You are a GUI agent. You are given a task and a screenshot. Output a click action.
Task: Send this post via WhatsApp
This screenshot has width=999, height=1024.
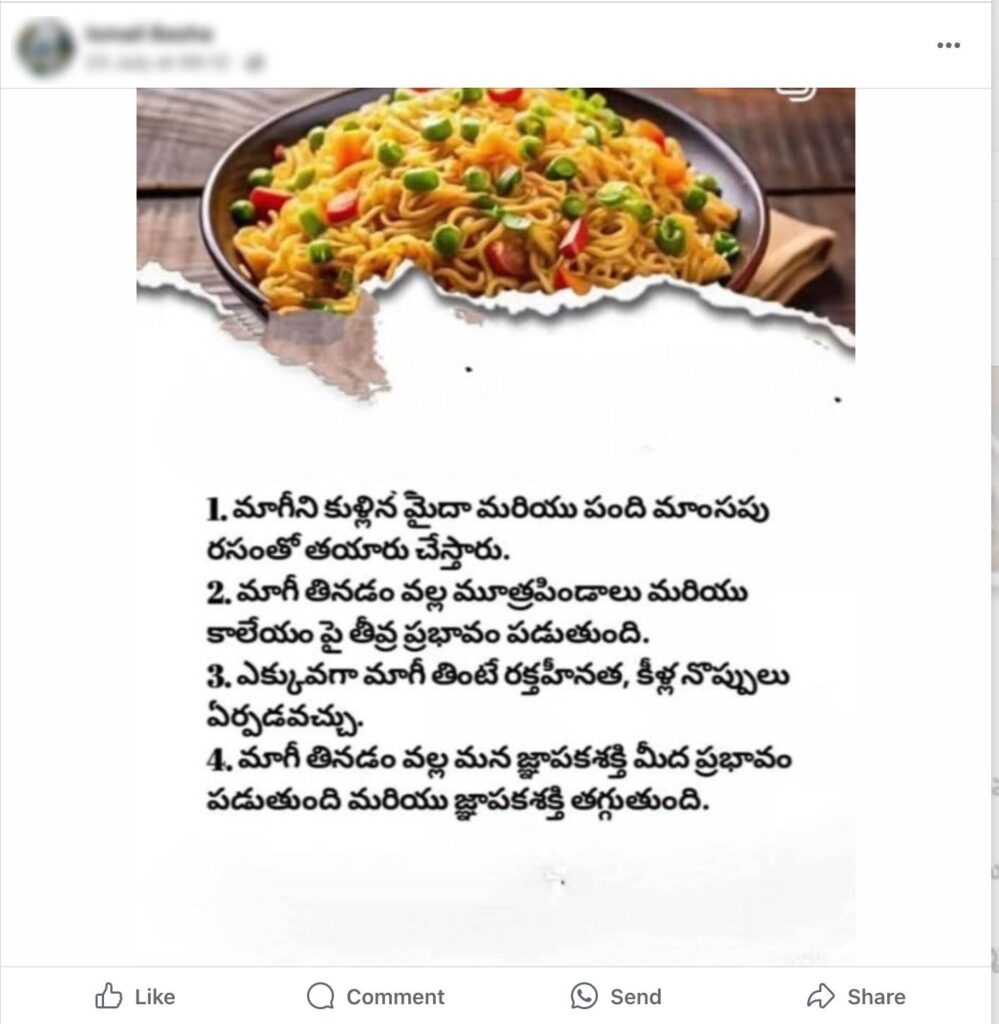click(x=616, y=996)
